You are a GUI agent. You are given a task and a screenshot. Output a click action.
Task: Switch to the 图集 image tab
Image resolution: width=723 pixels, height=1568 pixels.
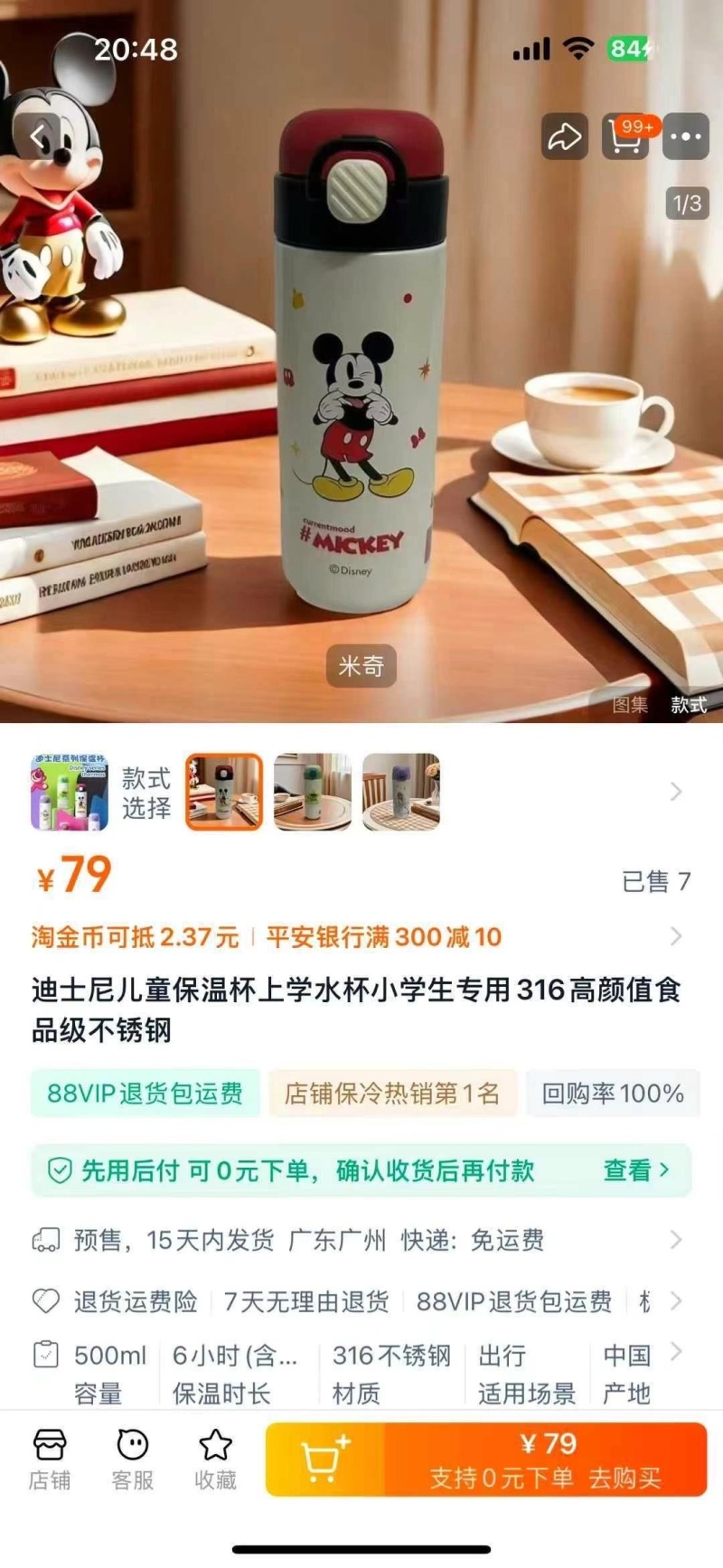pyautogui.click(x=630, y=705)
